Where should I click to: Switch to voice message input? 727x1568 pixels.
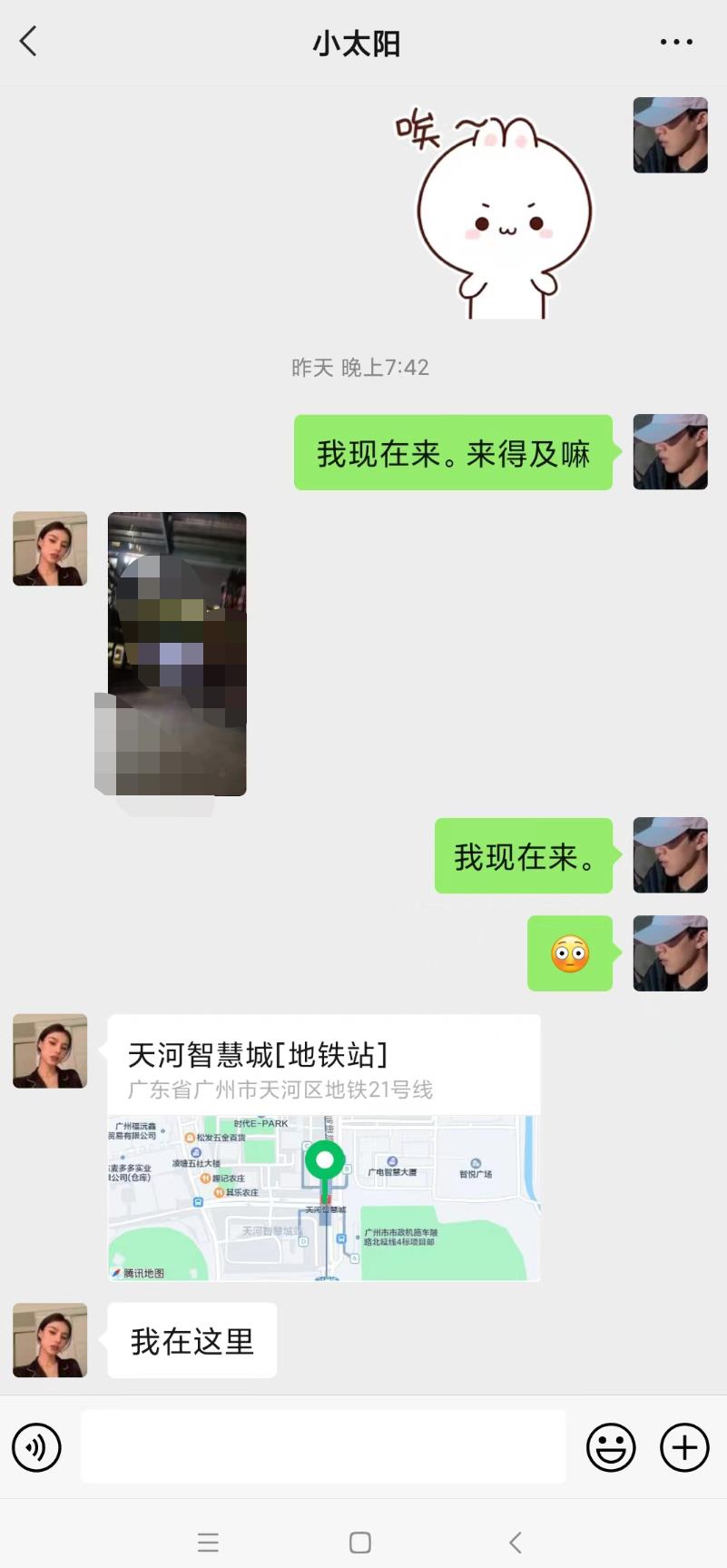click(36, 1446)
